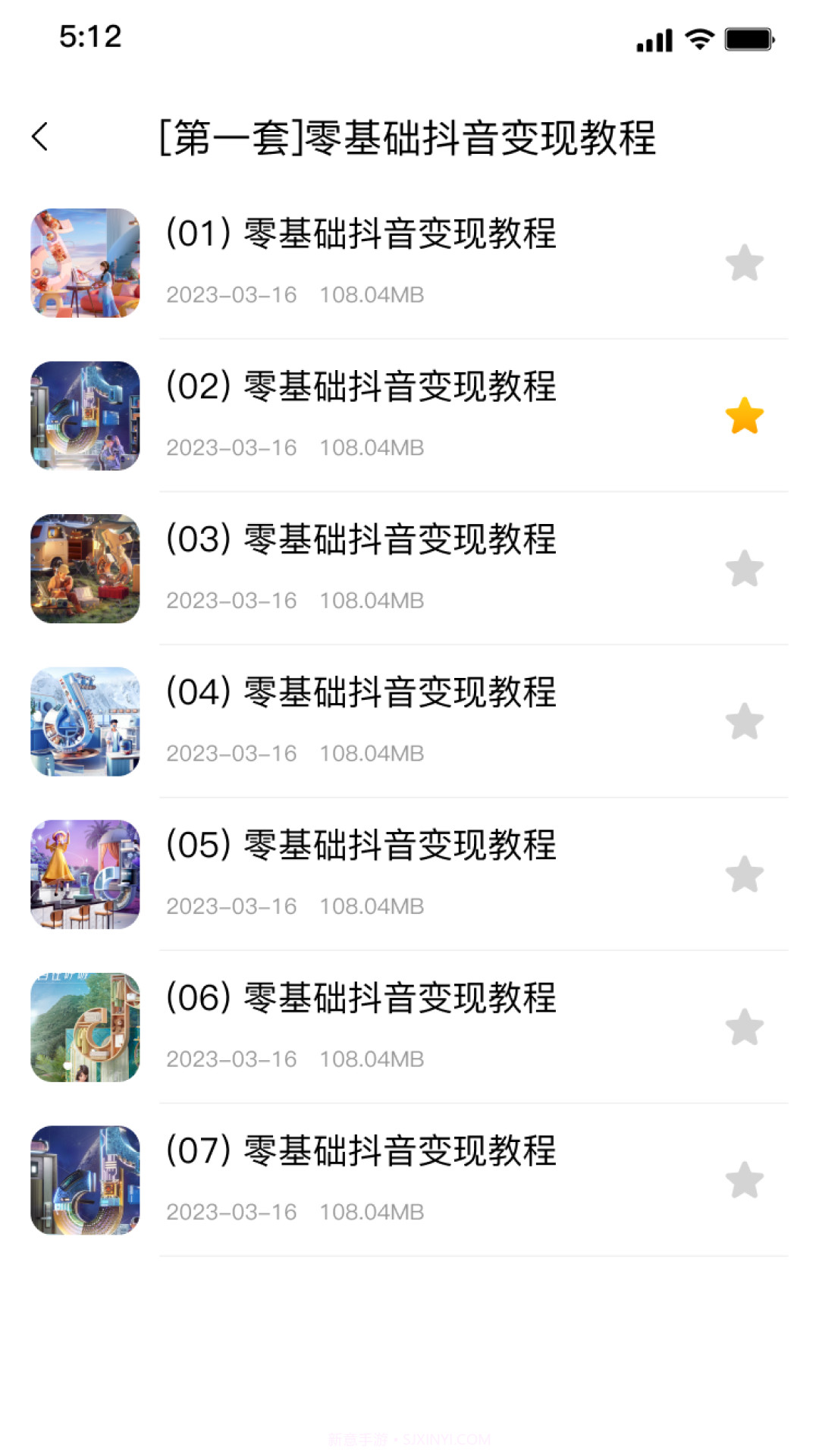Open the thumbnail for lesson (05)
Image resolution: width=819 pixels, height=1456 pixels.
click(85, 874)
